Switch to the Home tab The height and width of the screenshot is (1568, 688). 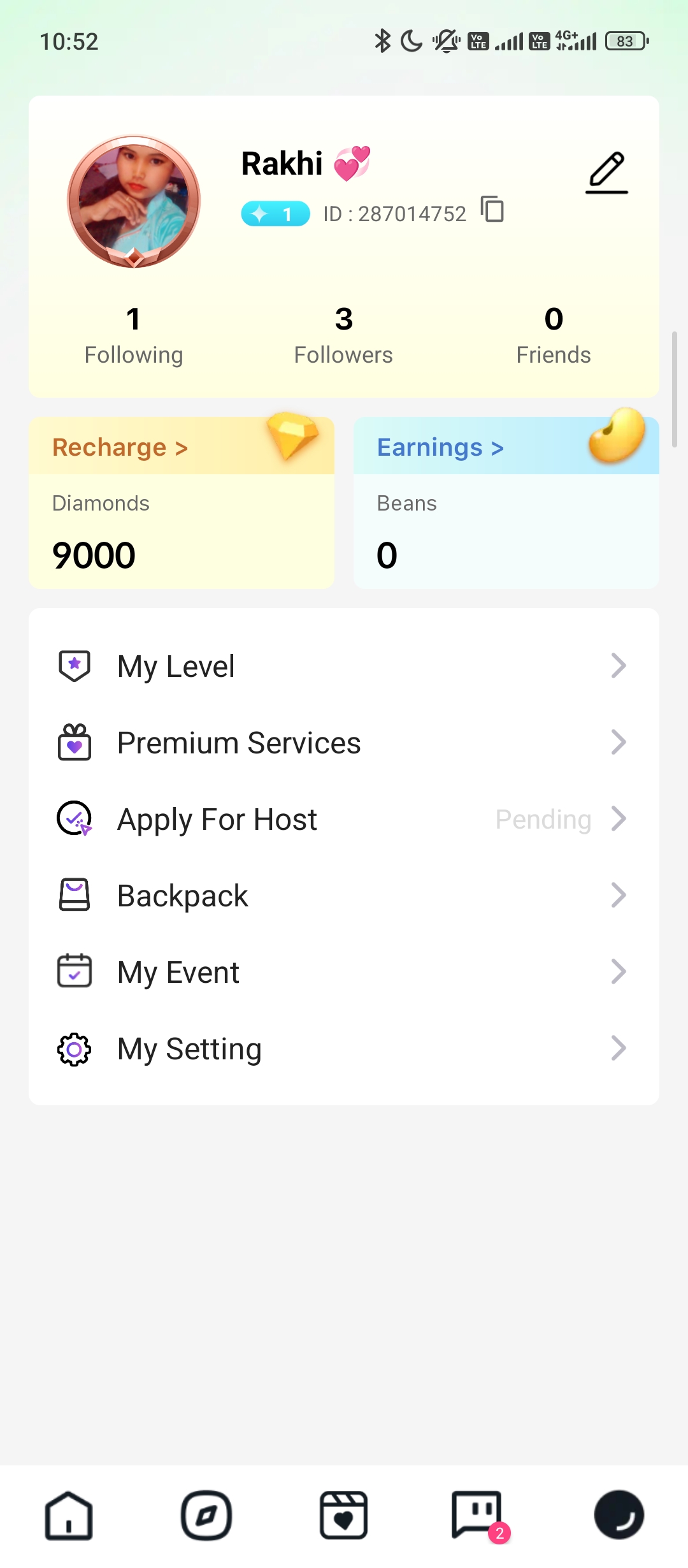click(69, 1515)
